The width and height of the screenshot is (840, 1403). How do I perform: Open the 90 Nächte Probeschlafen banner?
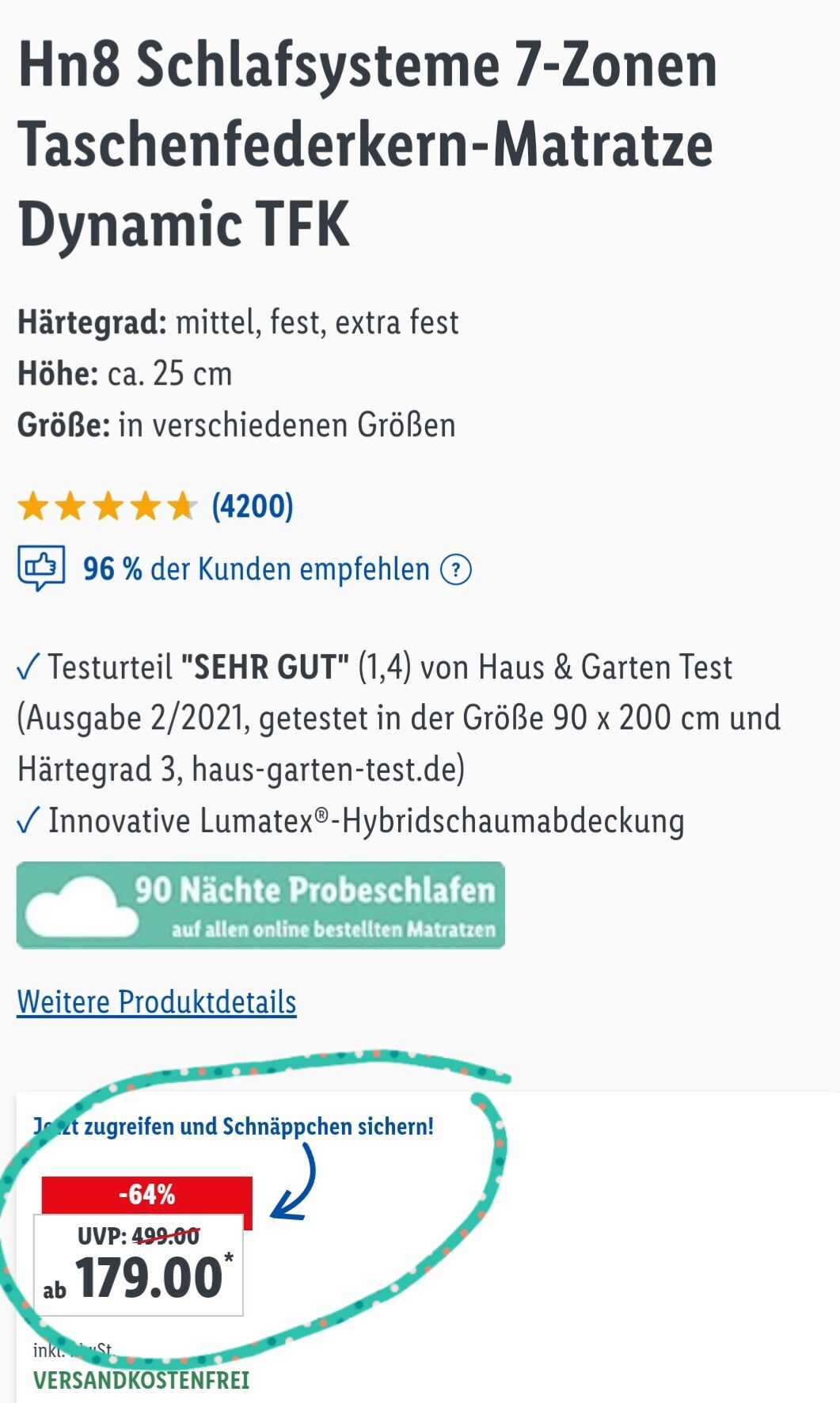click(x=260, y=905)
